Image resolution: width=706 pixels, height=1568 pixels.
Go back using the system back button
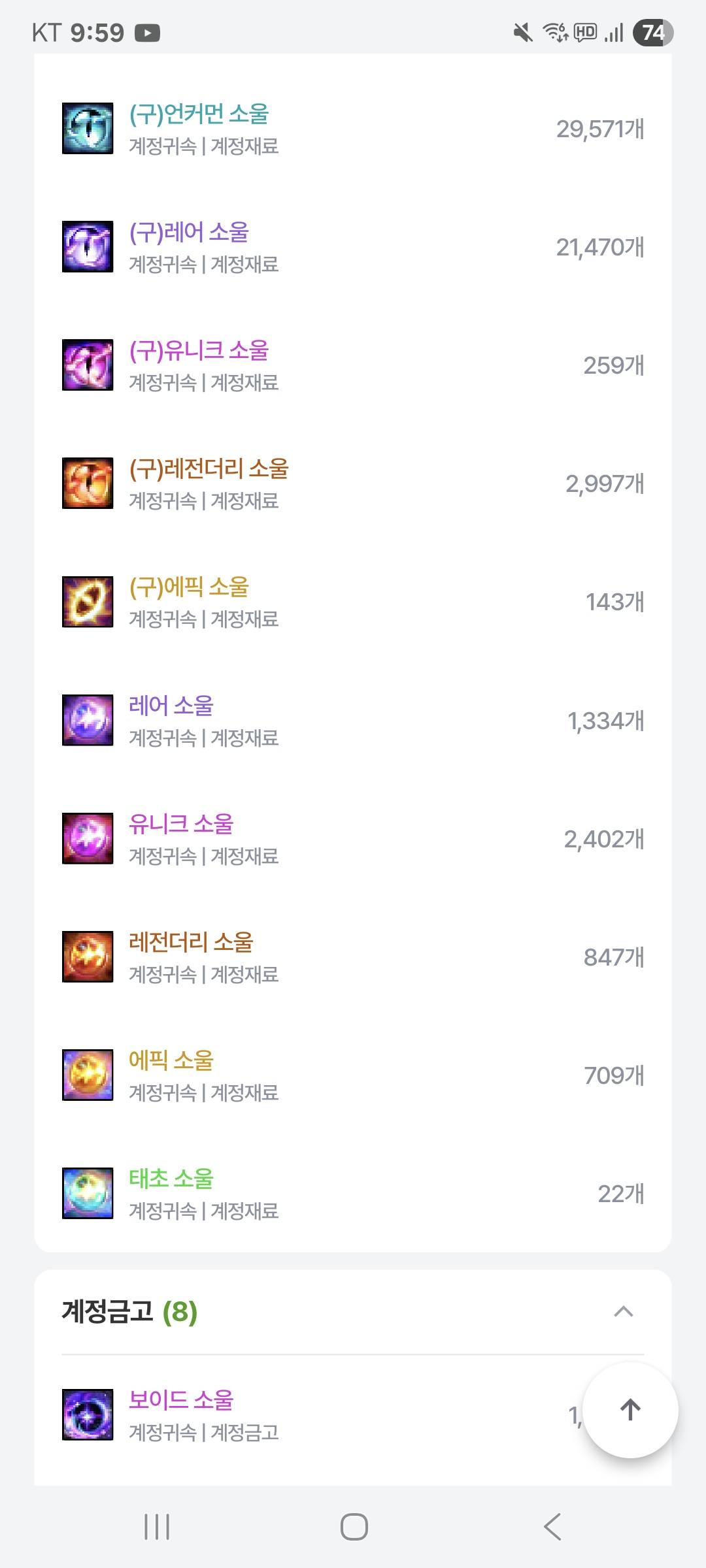(552, 1527)
